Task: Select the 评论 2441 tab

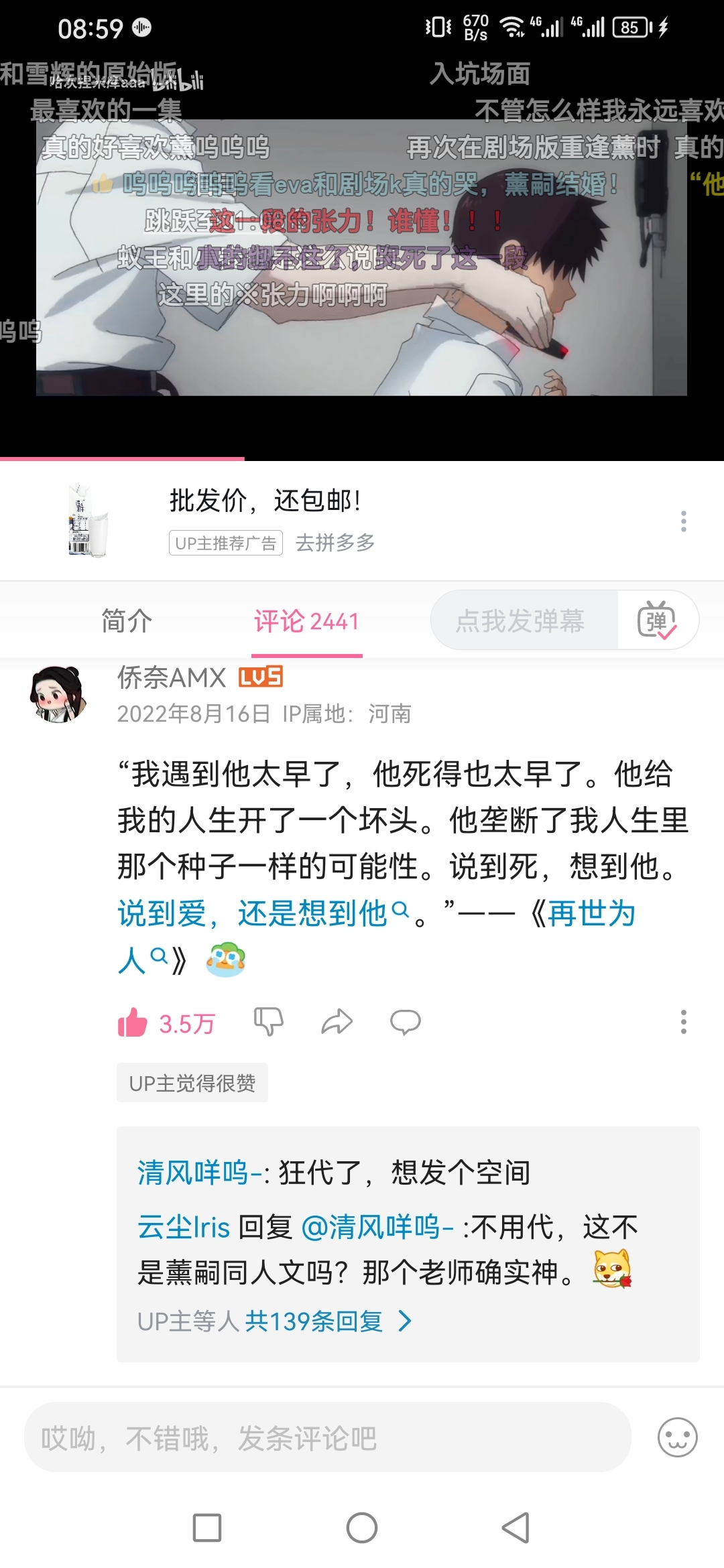Action: (x=306, y=621)
